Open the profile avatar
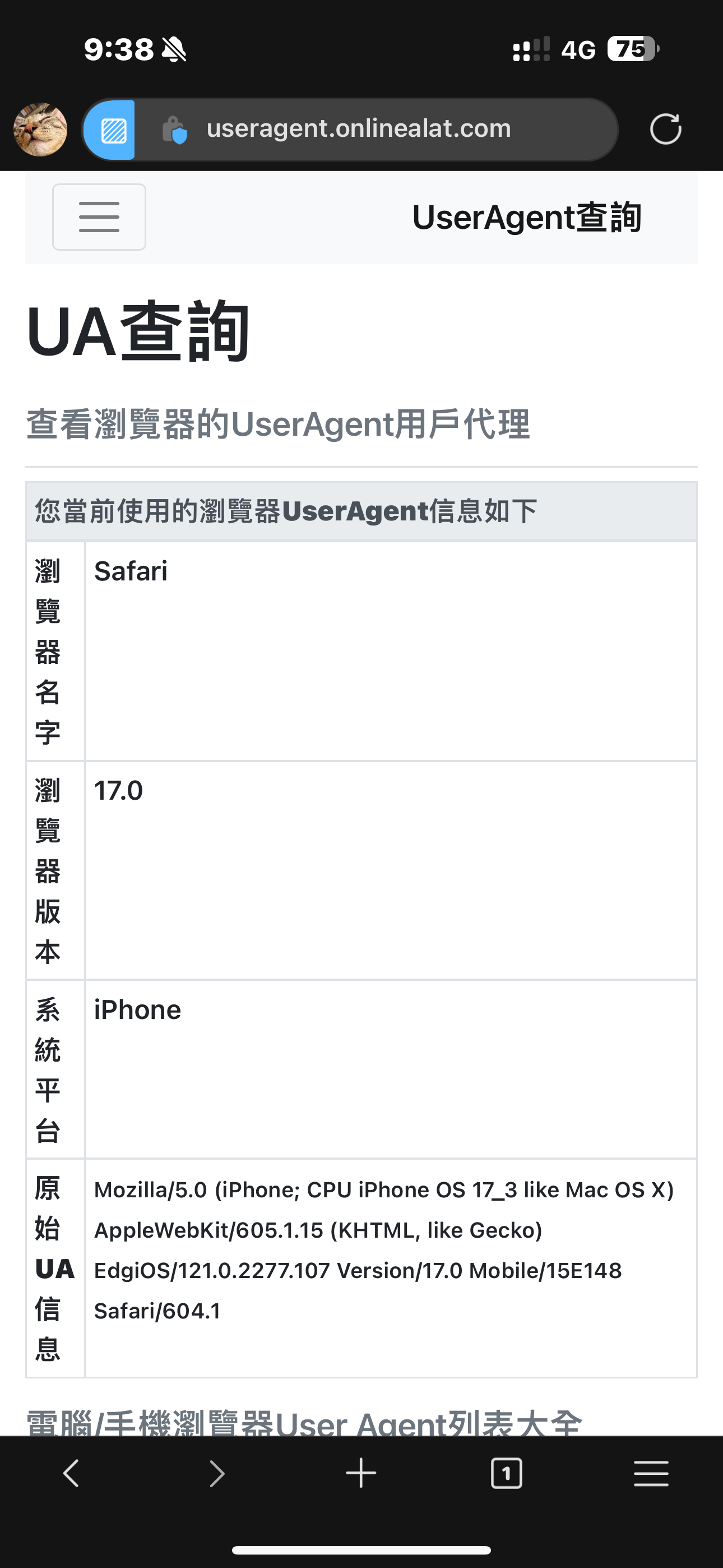Screen dimensions: 723x1568 (x=40, y=130)
